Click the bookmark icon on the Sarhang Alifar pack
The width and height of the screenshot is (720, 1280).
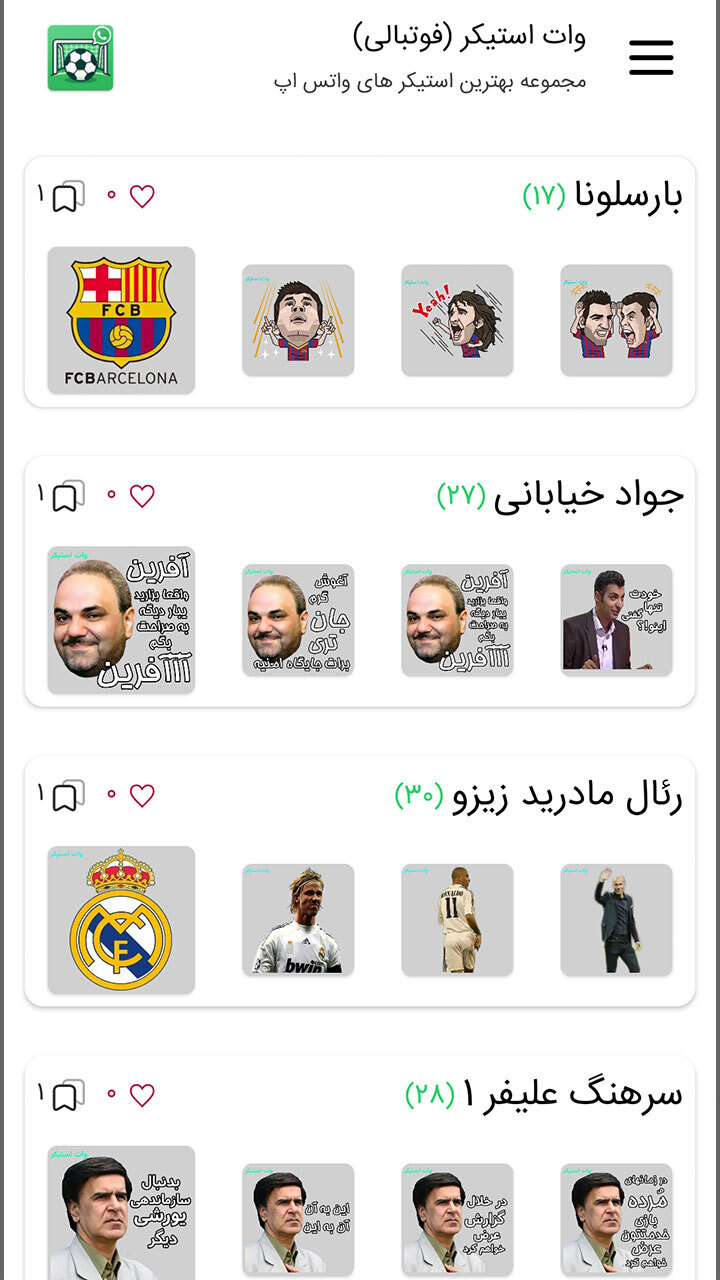pos(68,1095)
